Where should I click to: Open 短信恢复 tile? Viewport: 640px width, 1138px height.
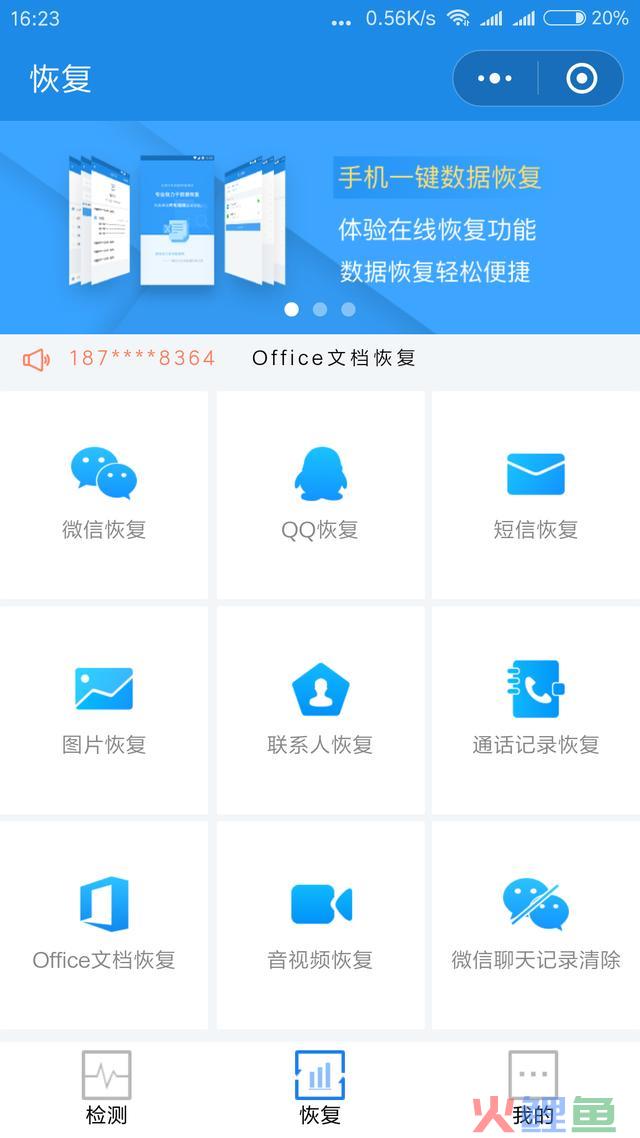coord(536,494)
